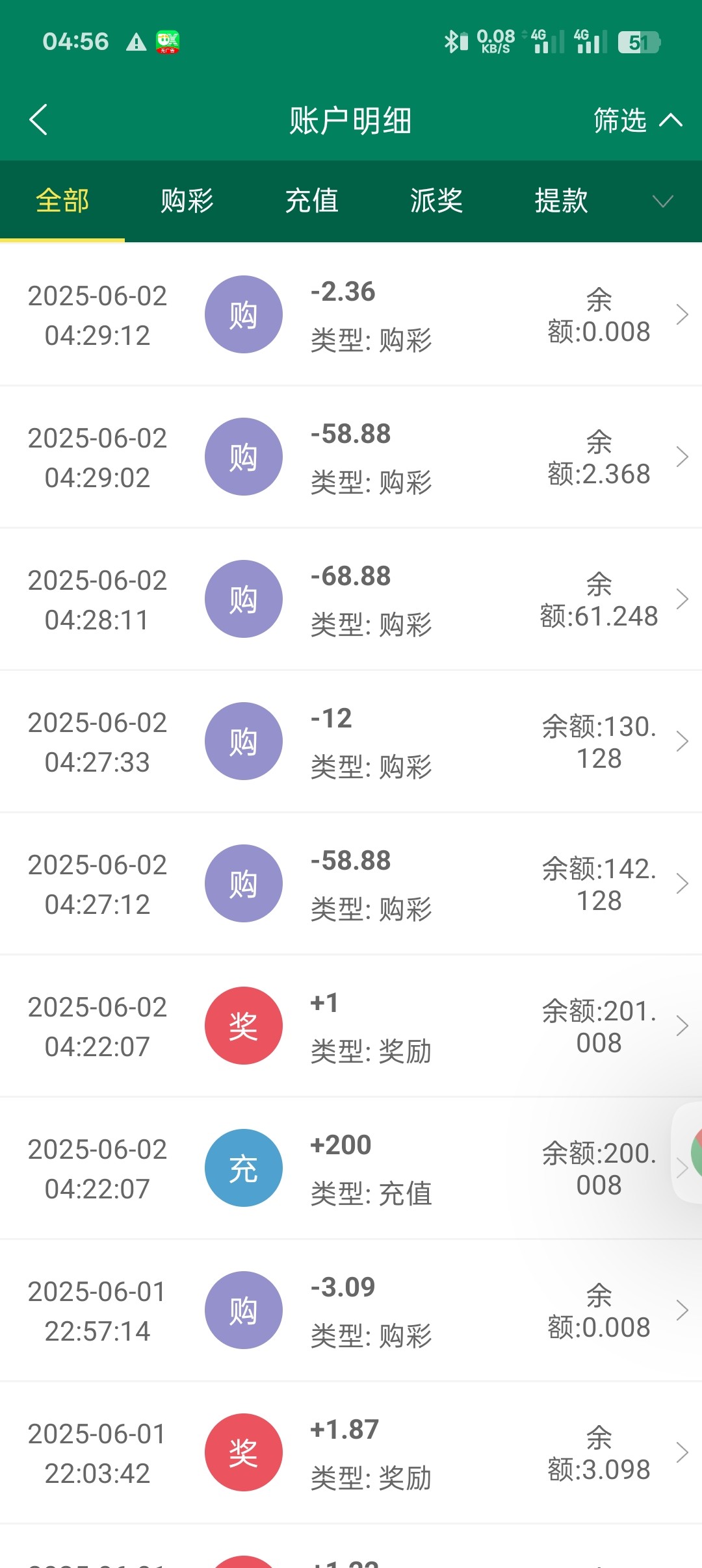Go back from the 账户明细 screen

[x=39, y=120]
